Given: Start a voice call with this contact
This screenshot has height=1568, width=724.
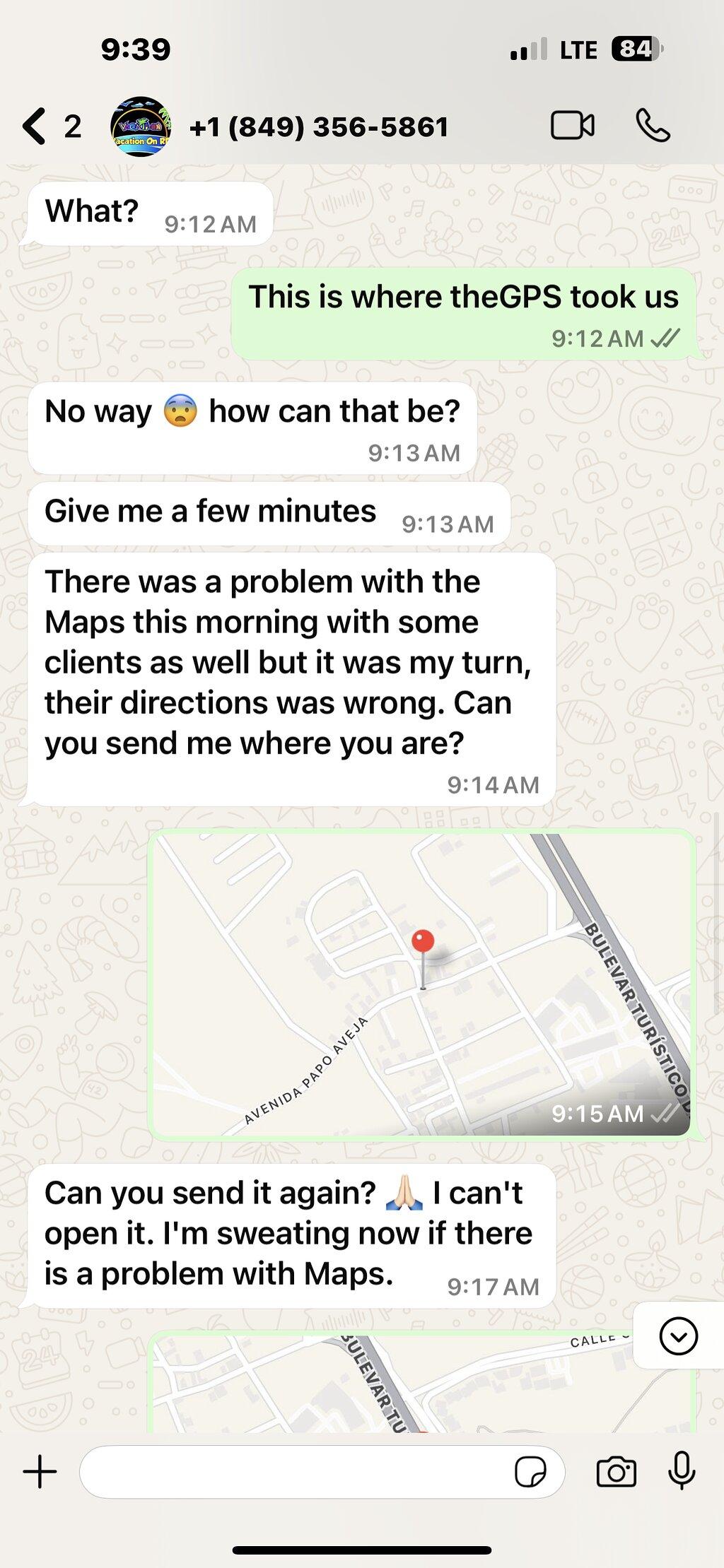Looking at the screenshot, I should (653, 126).
